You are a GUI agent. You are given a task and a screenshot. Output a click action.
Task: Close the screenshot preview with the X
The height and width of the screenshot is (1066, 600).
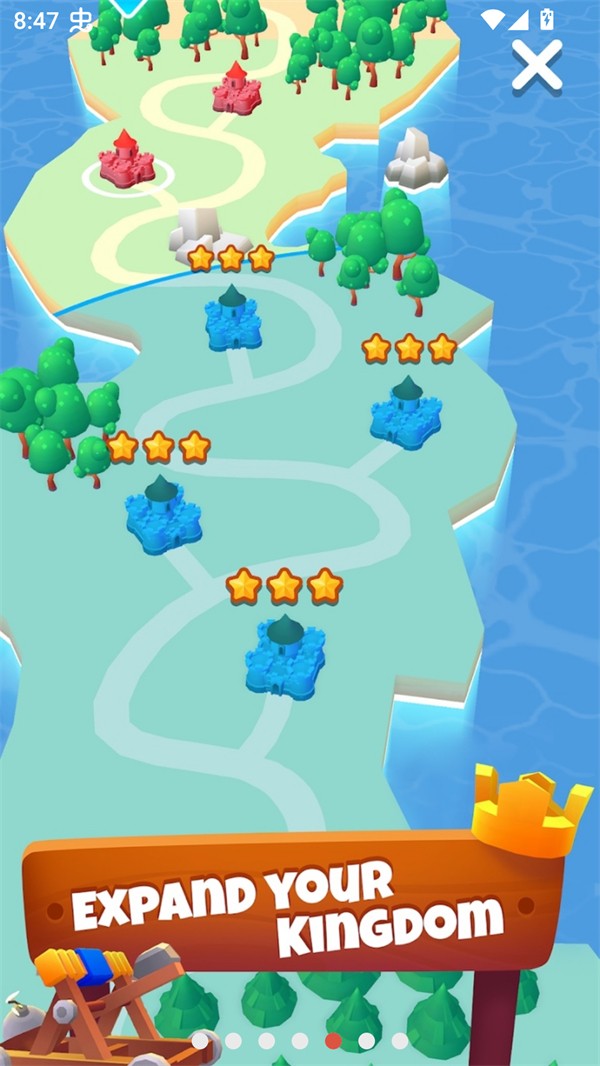[x=537, y=67]
